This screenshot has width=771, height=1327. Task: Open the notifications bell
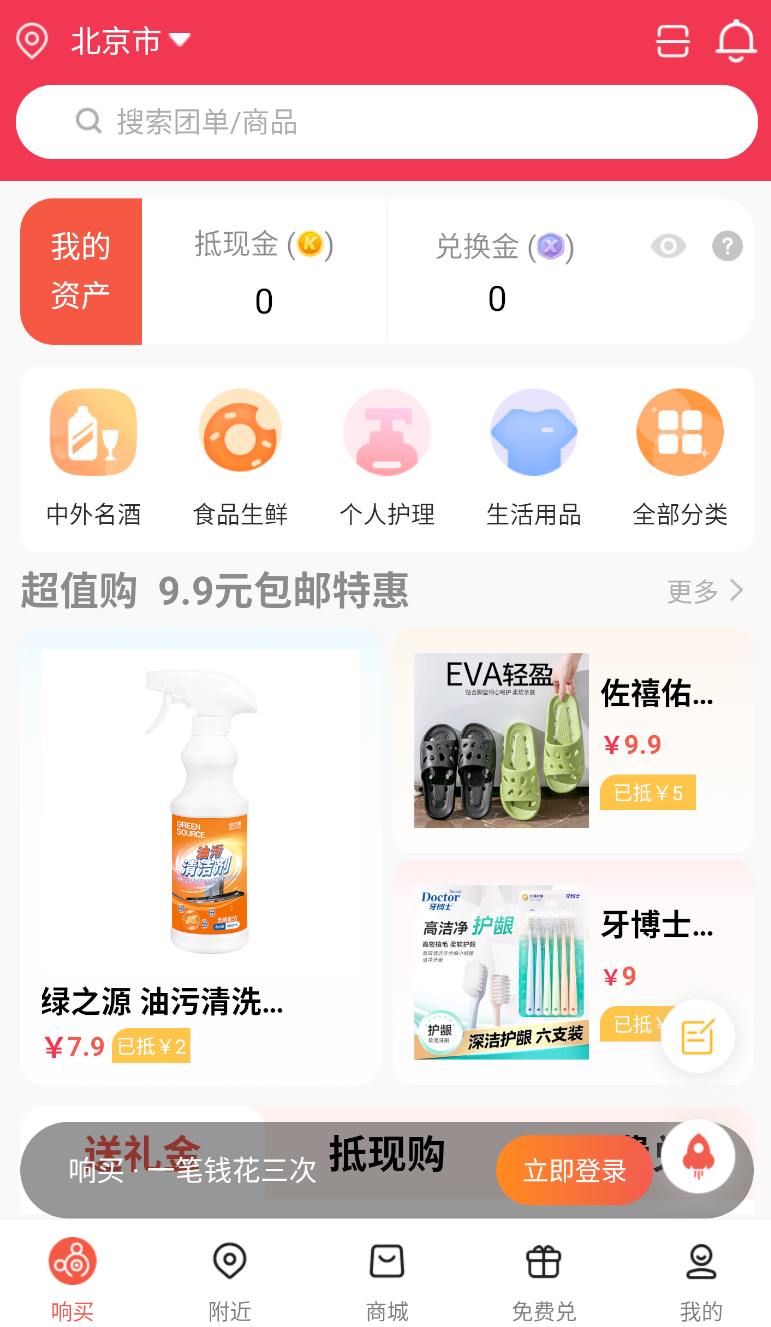click(736, 41)
